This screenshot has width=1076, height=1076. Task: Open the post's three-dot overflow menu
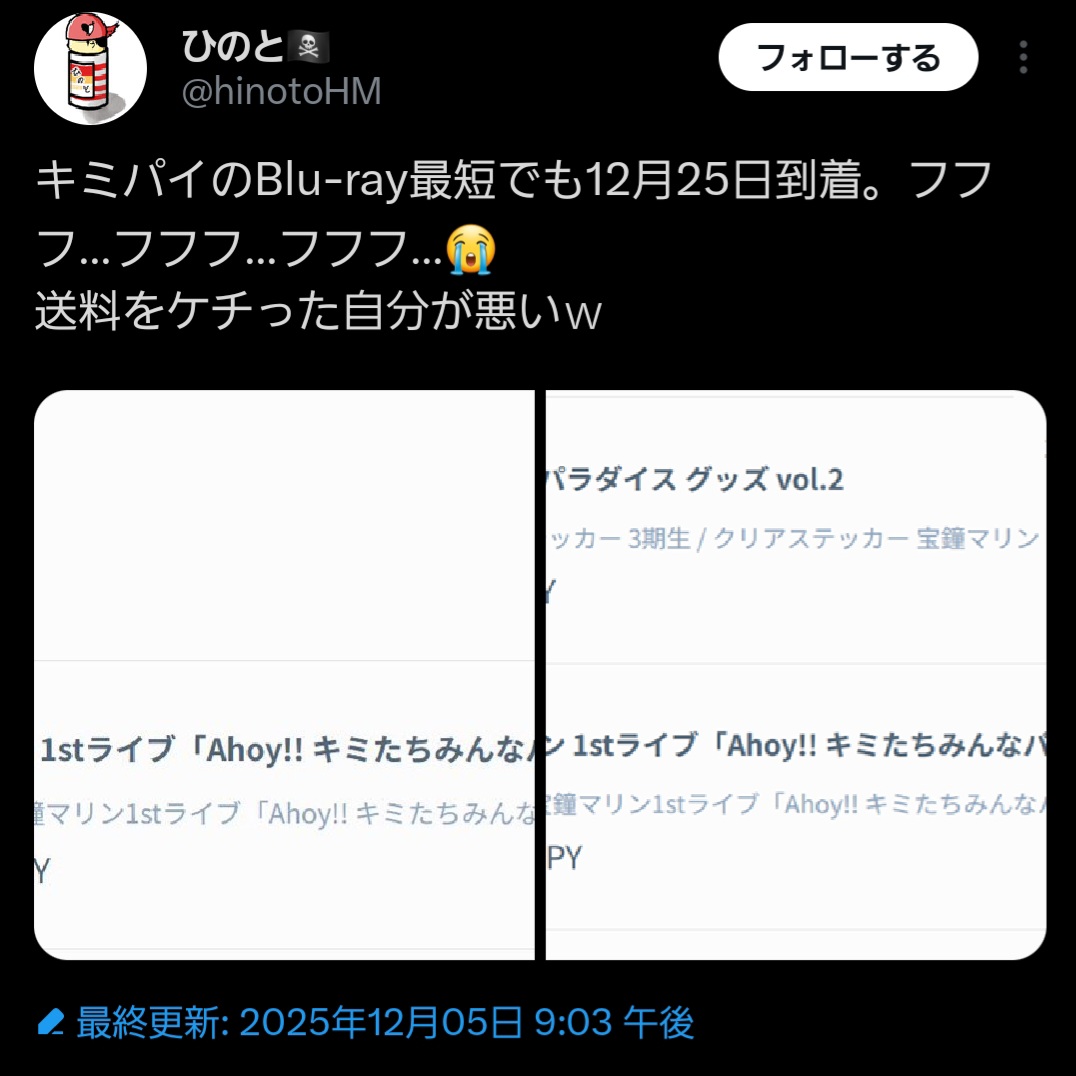pos(1022,57)
